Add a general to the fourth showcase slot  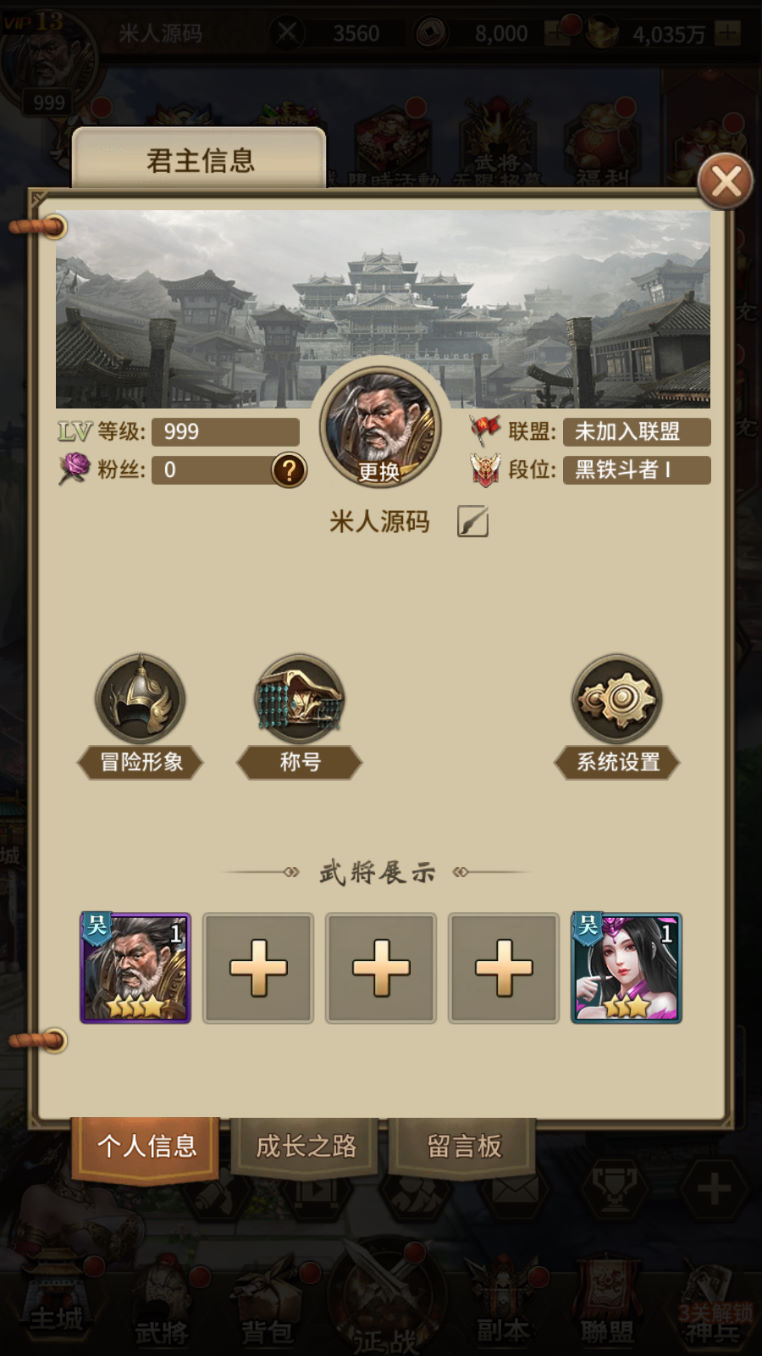[503, 967]
